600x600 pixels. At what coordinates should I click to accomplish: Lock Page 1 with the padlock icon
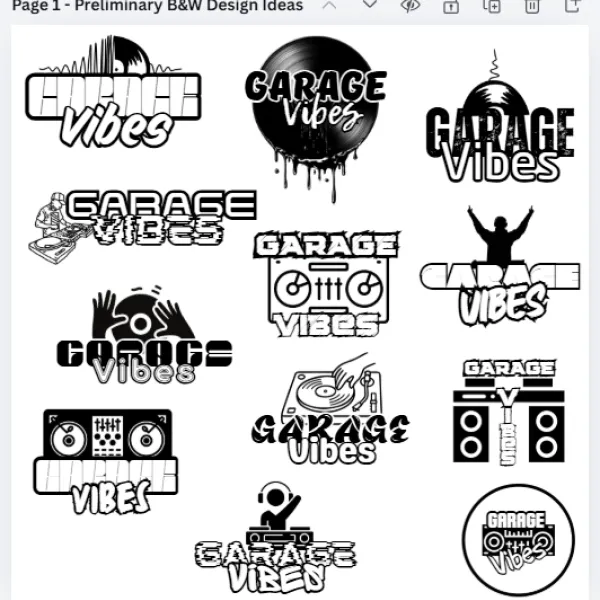(451, 7)
